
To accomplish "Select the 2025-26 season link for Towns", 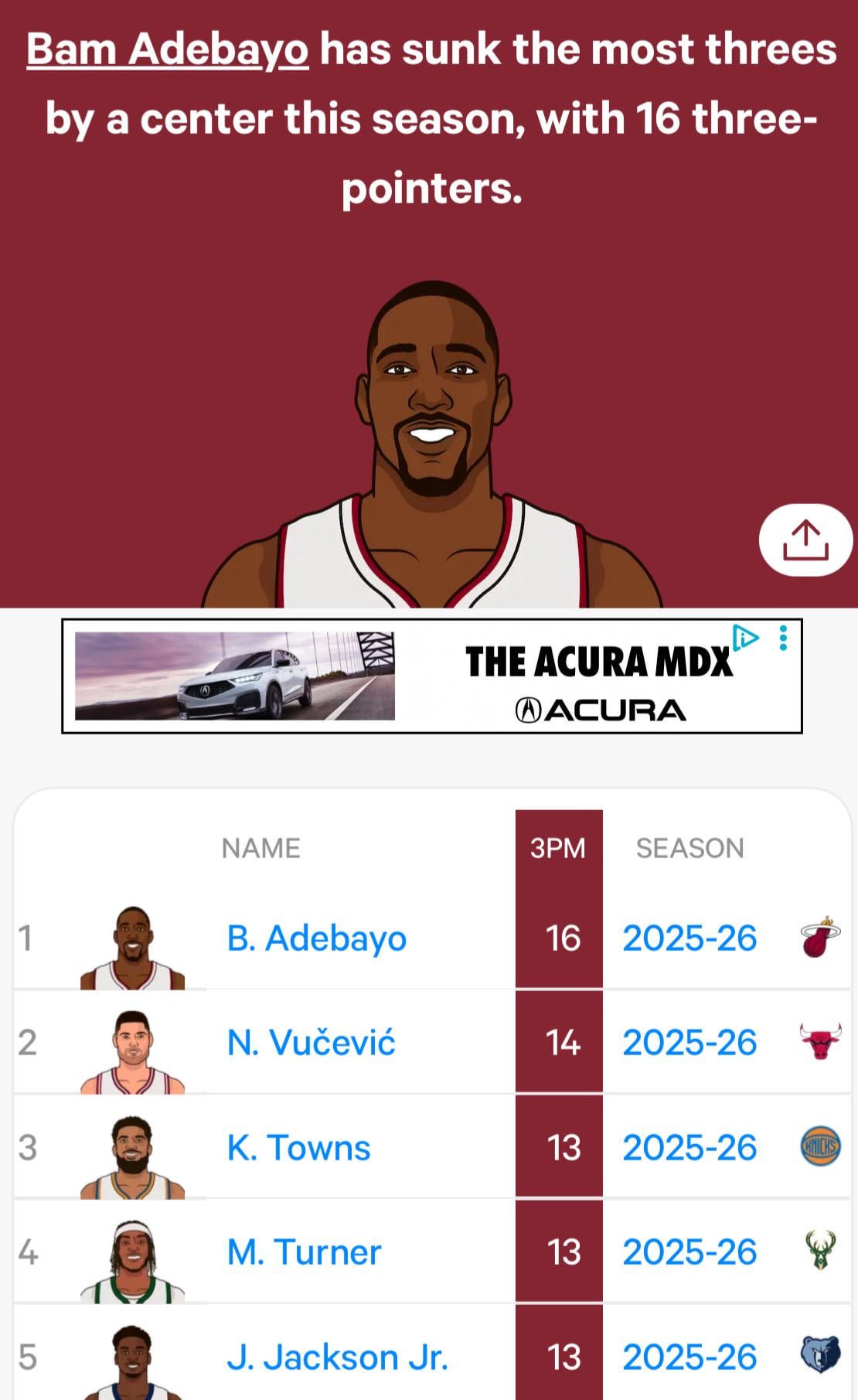I will (x=689, y=1148).
